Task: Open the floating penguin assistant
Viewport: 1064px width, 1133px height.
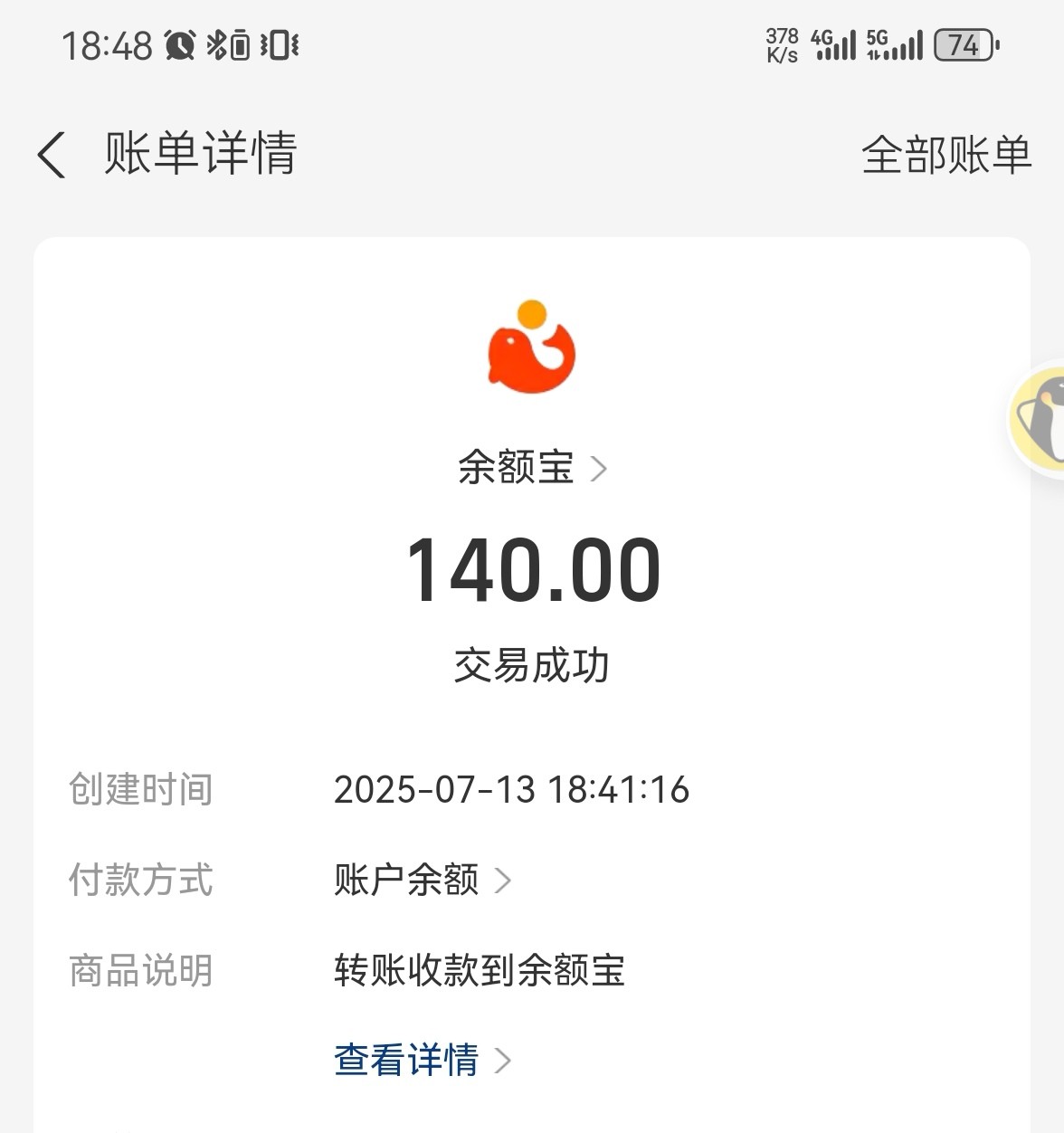Action: (x=1040, y=419)
